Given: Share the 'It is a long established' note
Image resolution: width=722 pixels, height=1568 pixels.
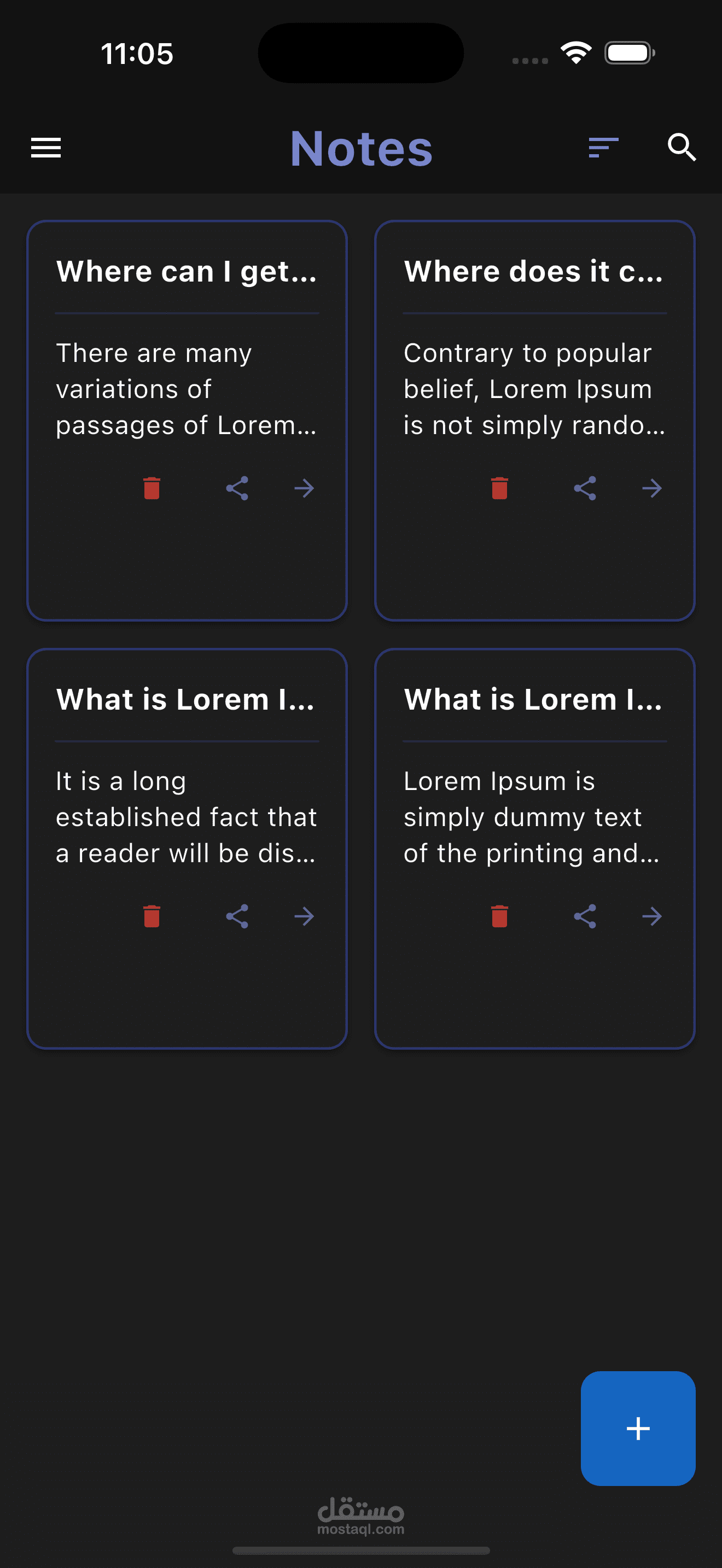Looking at the screenshot, I should pos(237,916).
